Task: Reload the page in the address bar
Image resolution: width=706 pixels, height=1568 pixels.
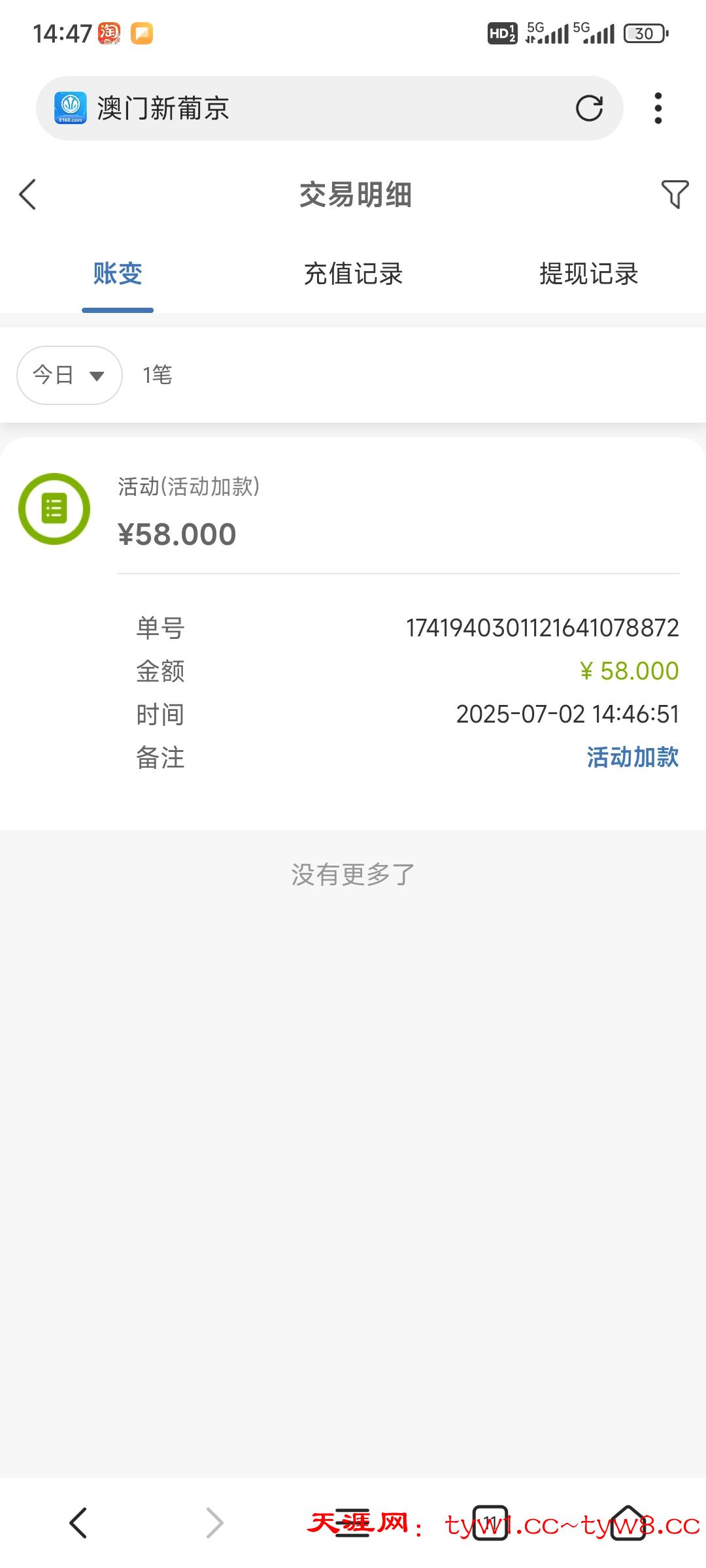Action: (x=589, y=108)
